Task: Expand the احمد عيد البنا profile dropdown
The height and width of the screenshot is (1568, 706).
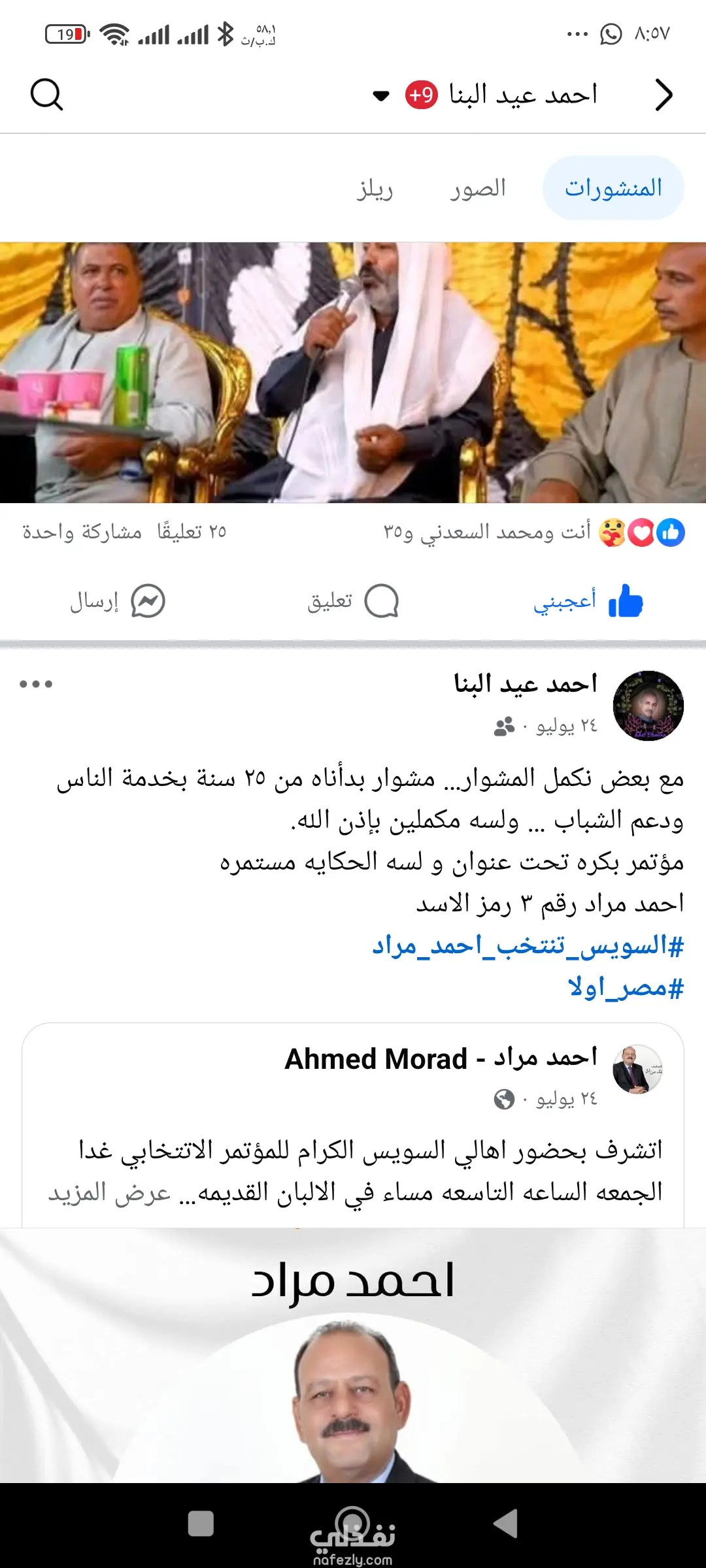Action: 381,96
